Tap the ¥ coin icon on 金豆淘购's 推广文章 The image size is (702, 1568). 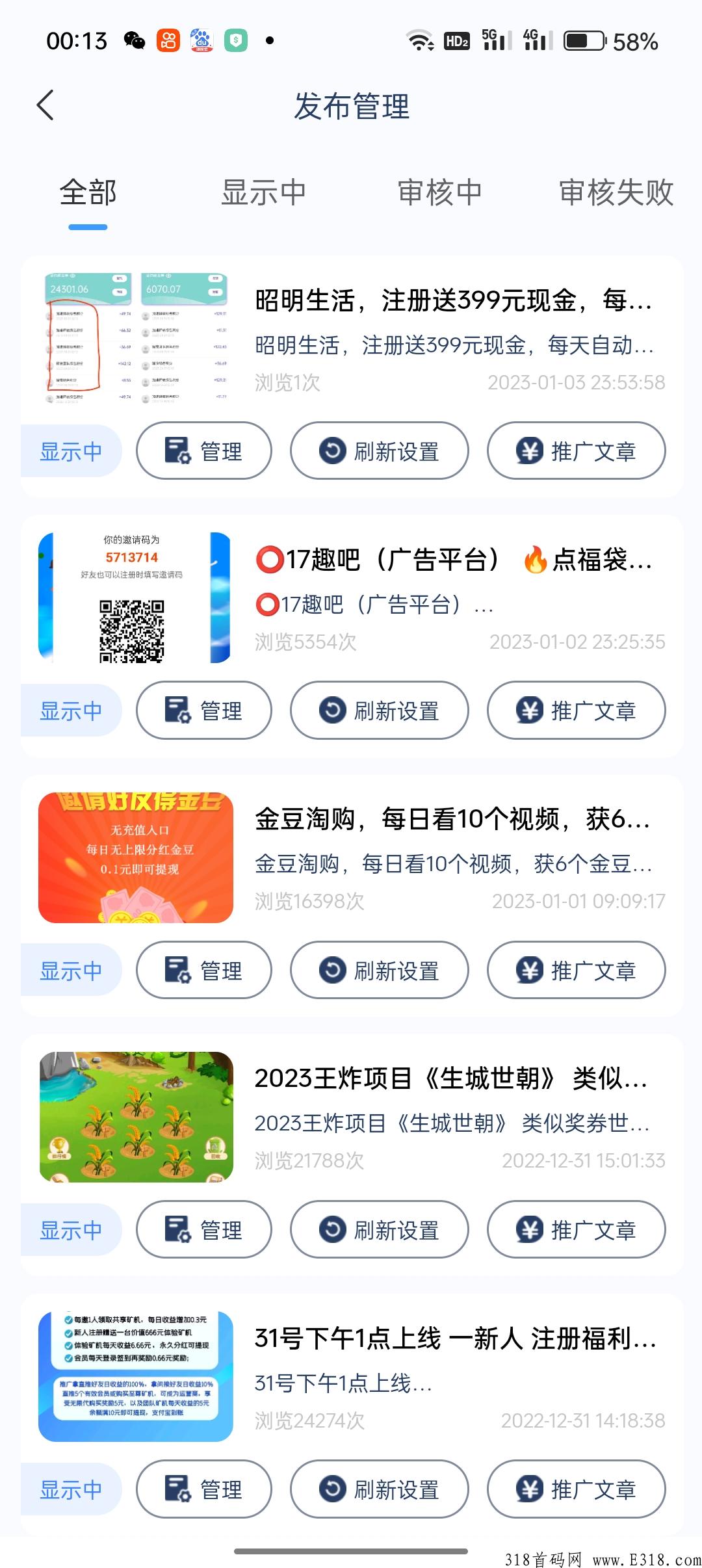point(531,970)
